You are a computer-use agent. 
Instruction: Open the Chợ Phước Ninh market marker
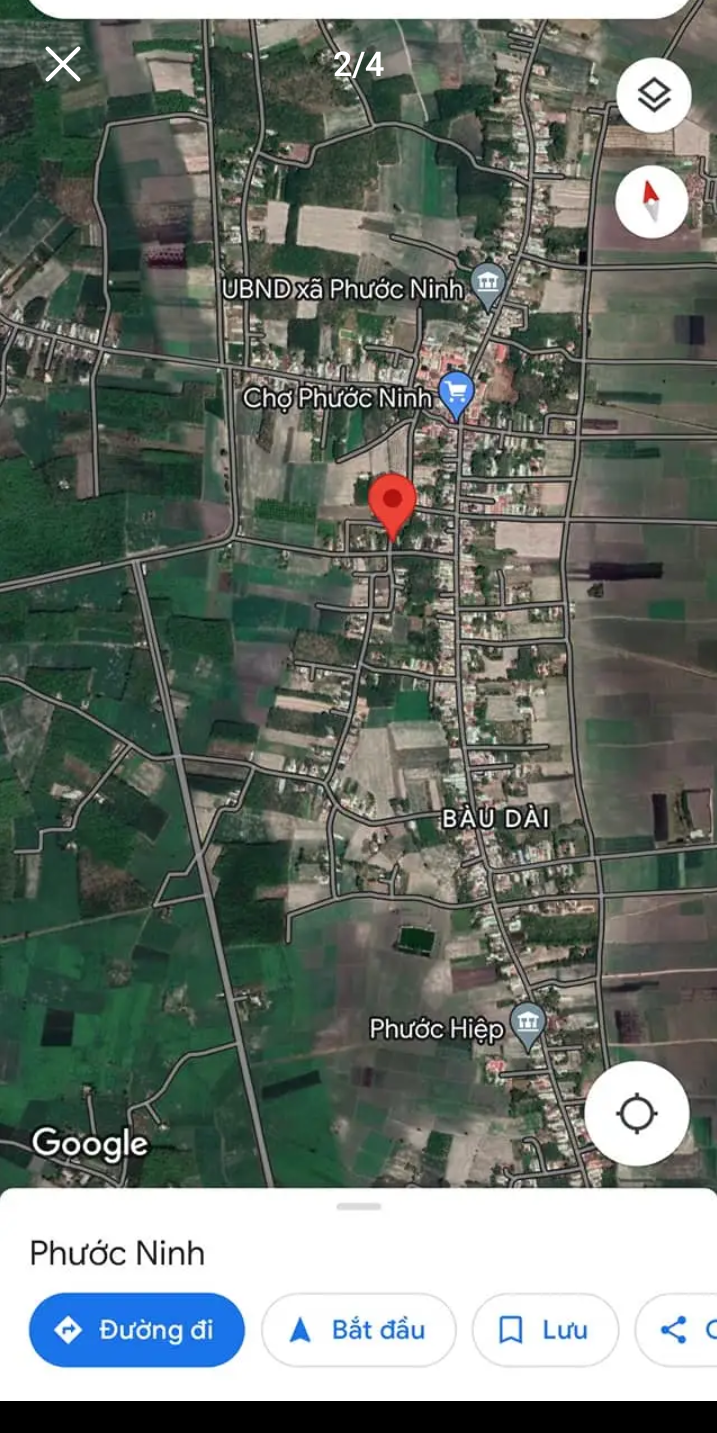point(457,394)
